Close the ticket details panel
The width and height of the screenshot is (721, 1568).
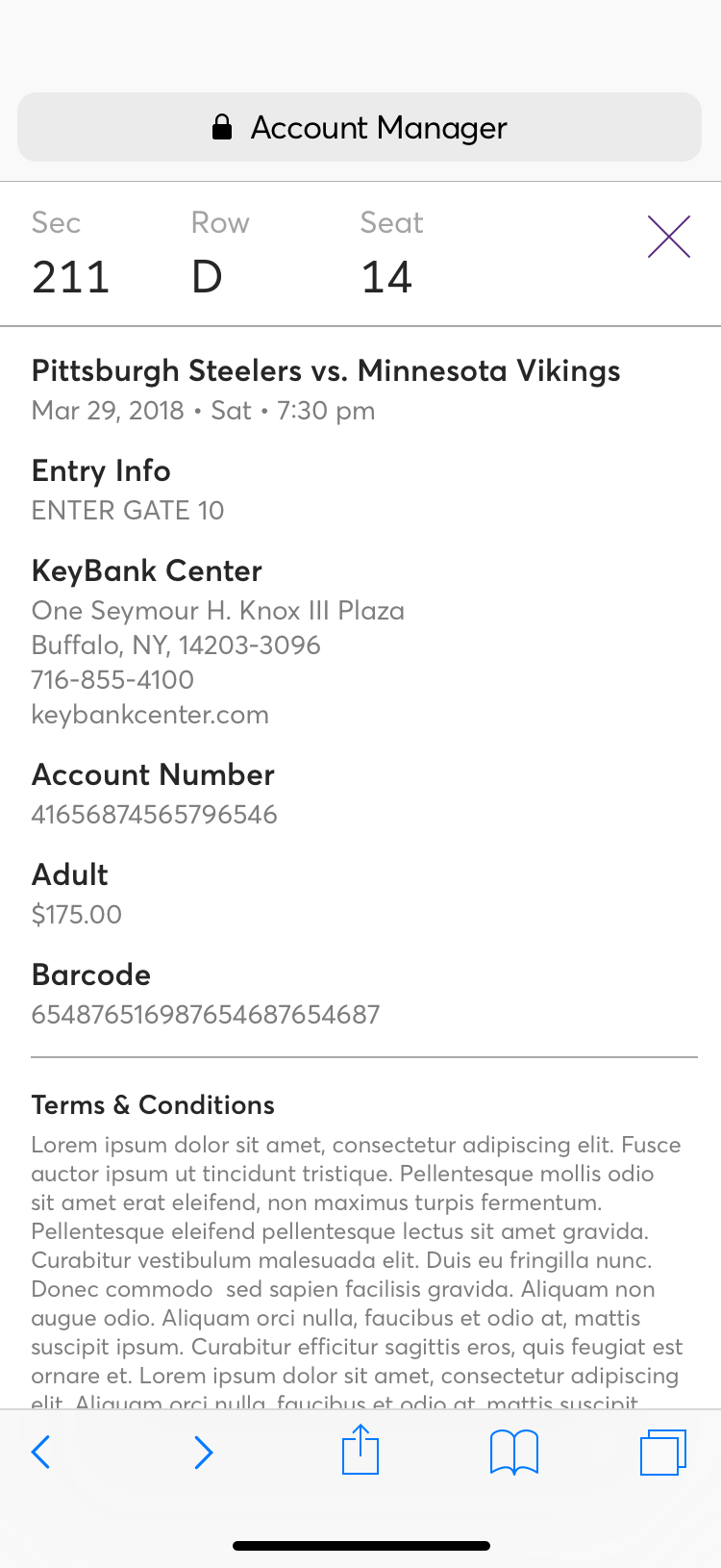pos(669,238)
